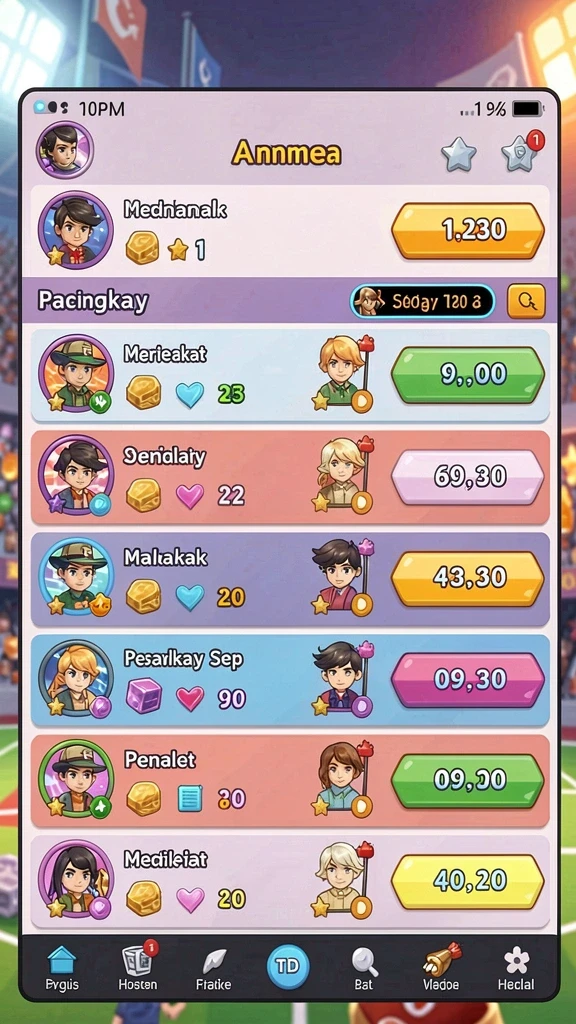Screen dimensions: 576x1024
Task: Open the Hosten tab
Action: click(138, 967)
